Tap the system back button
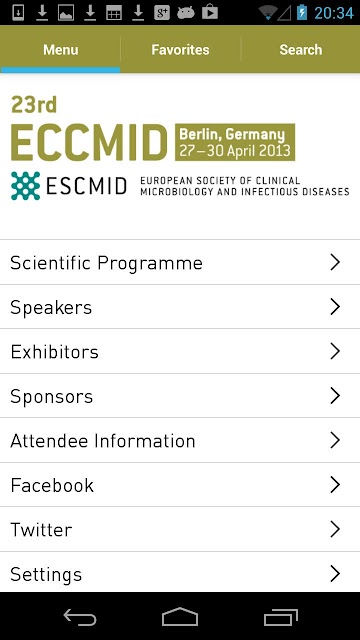 tap(80, 617)
